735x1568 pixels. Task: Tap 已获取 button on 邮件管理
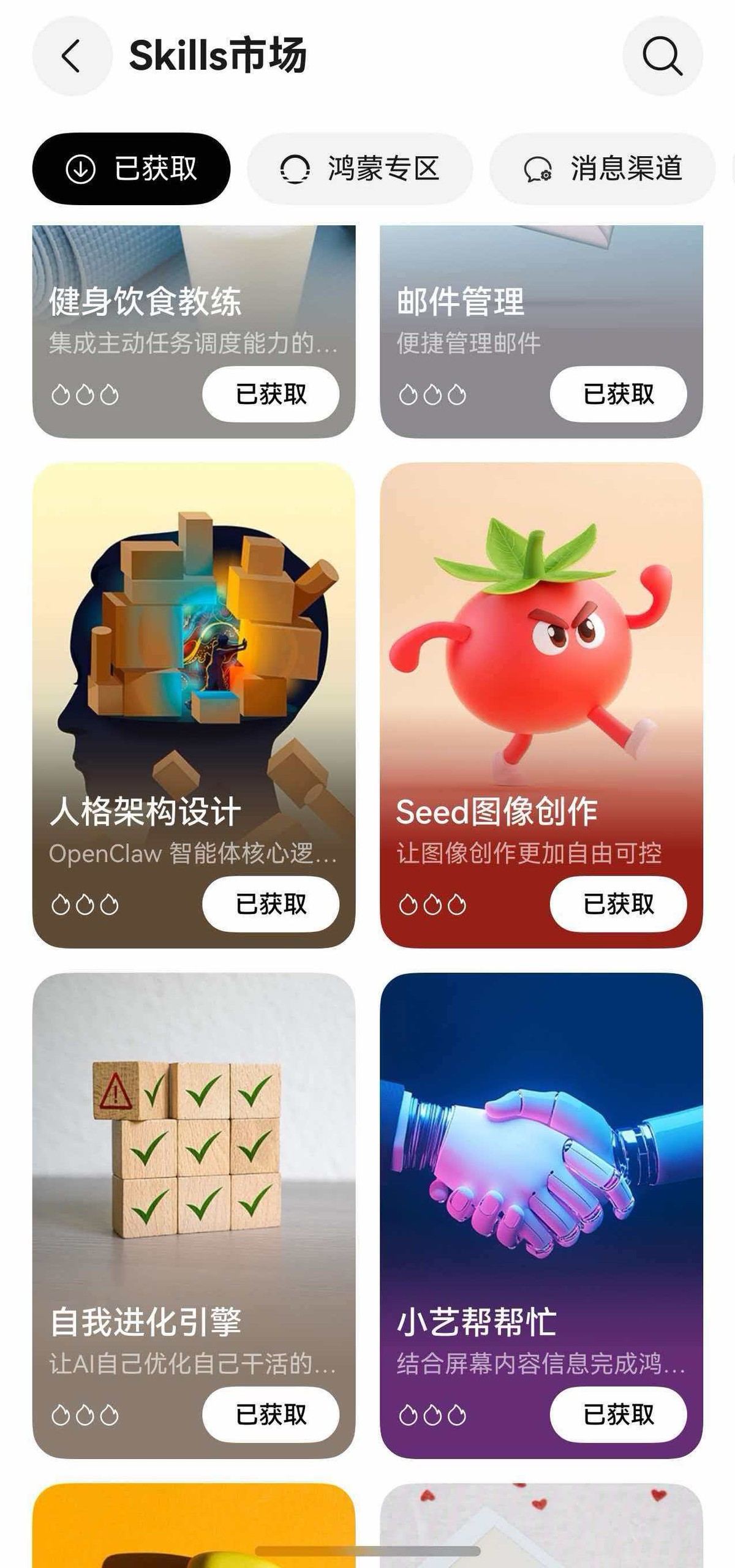click(618, 394)
